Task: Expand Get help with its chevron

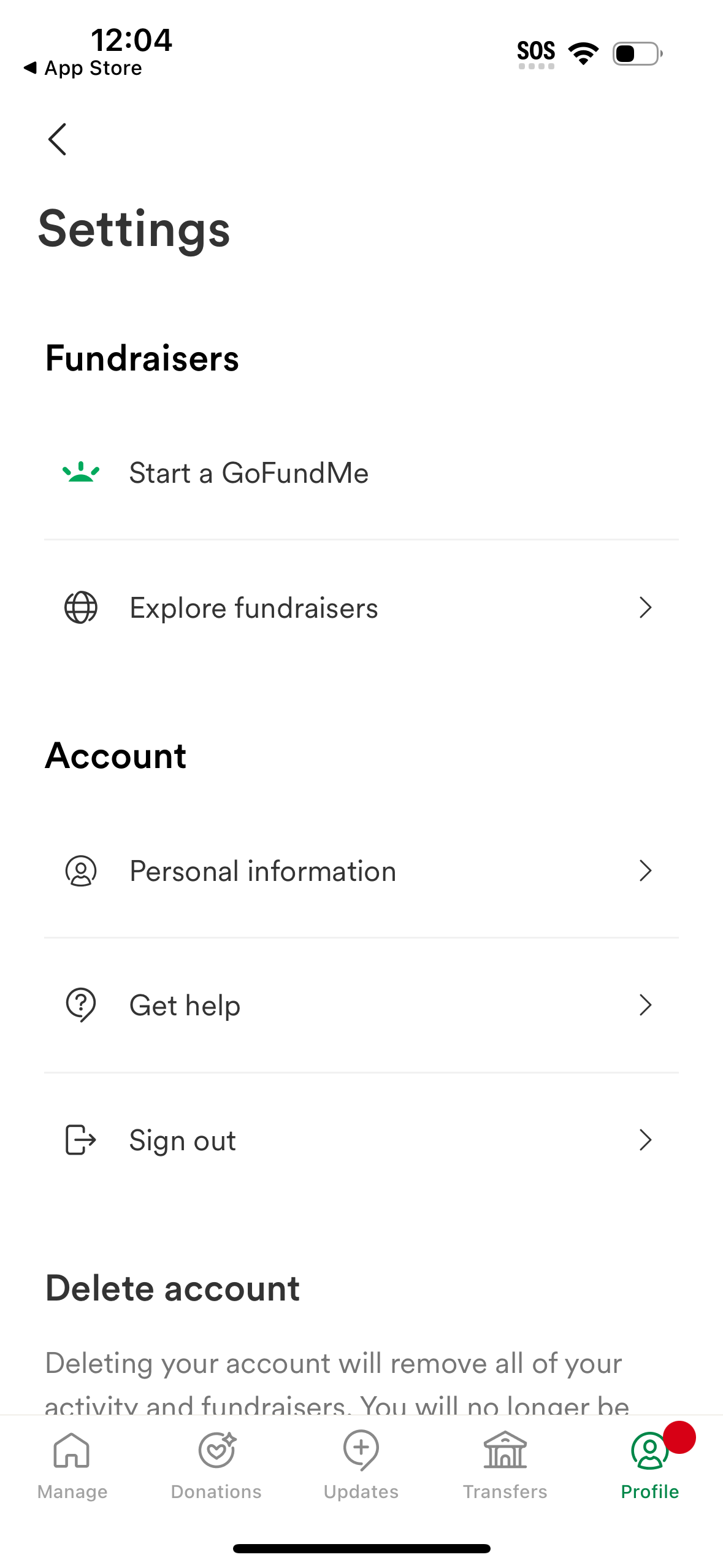Action: (645, 1005)
